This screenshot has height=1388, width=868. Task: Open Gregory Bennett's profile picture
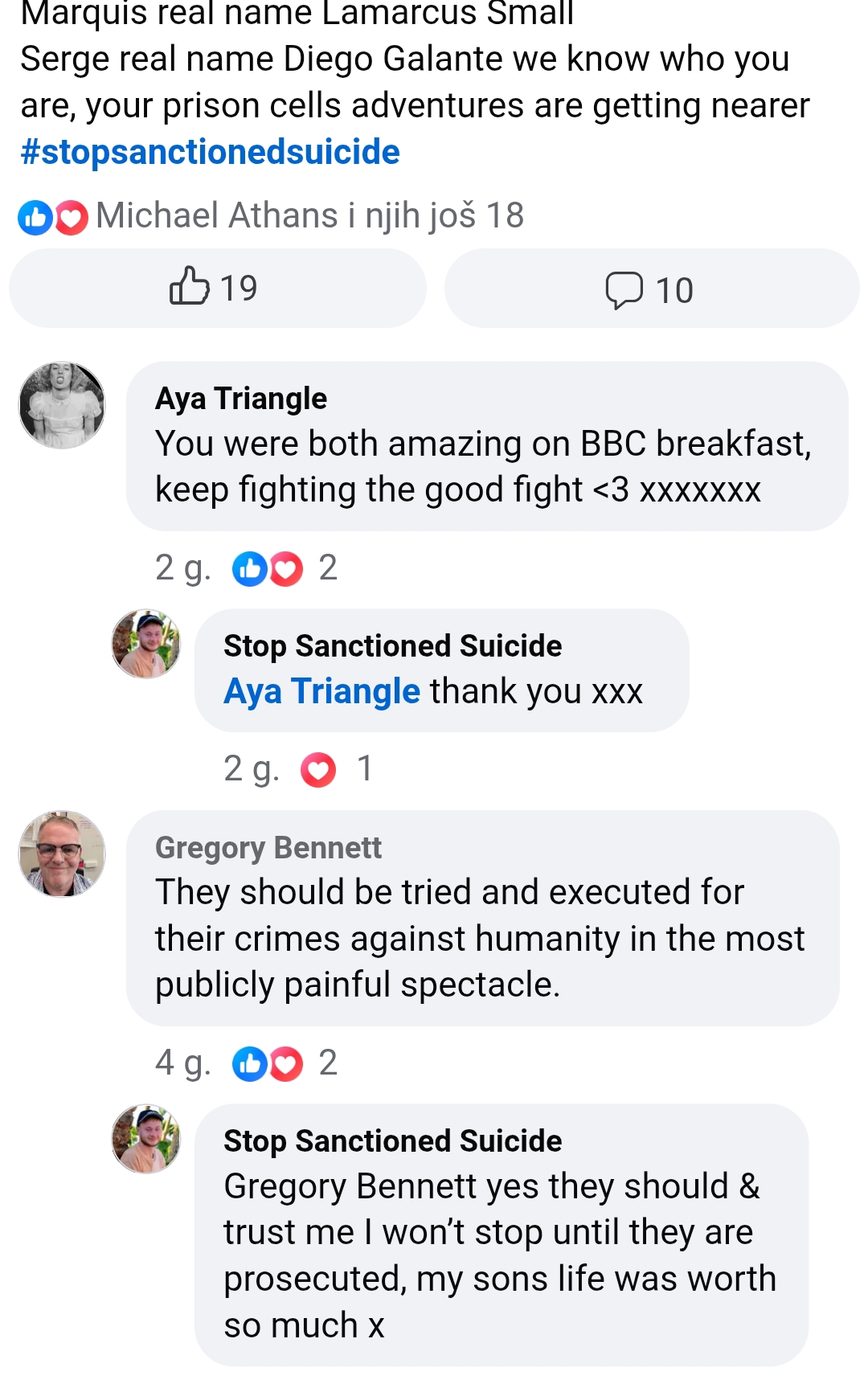(62, 854)
